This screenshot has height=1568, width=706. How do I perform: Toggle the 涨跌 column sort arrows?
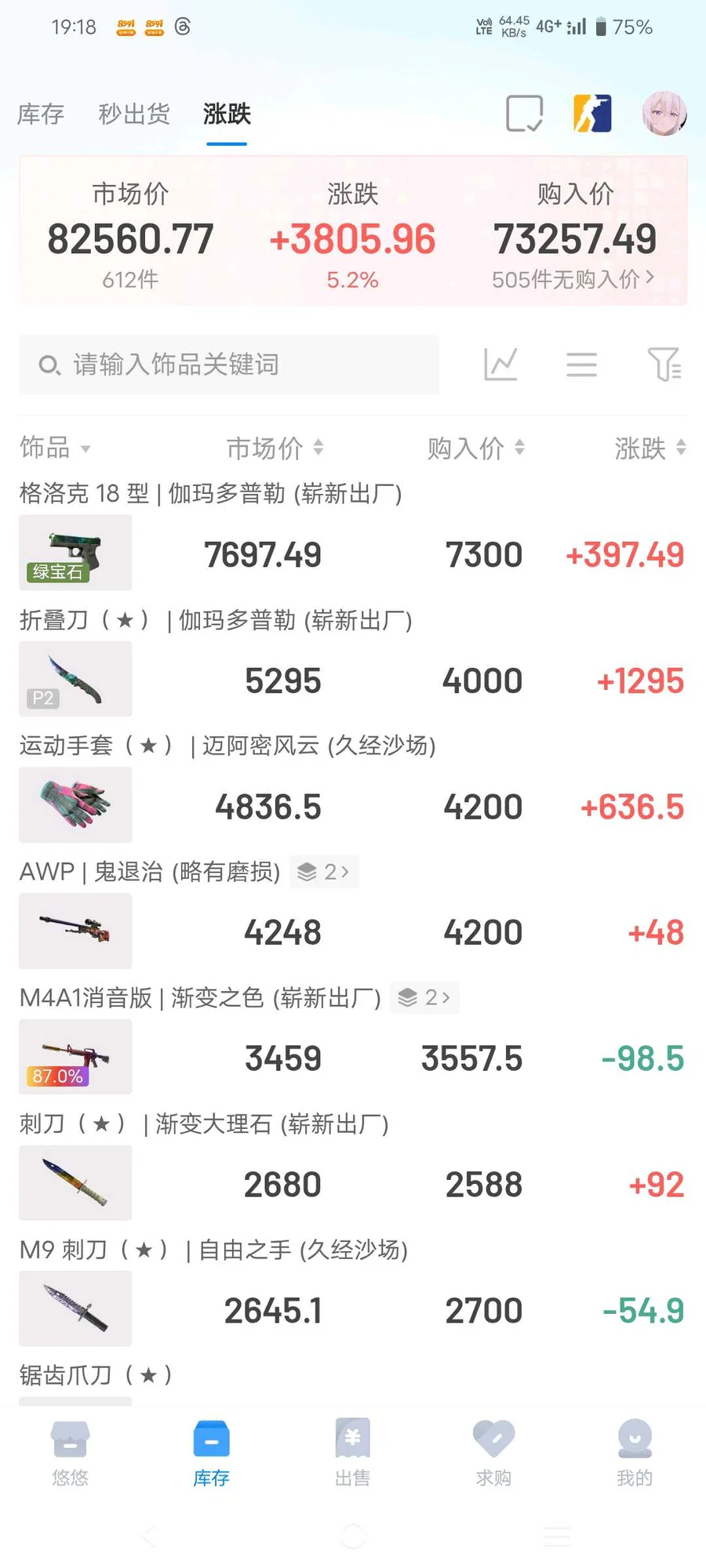pyautogui.click(x=679, y=448)
